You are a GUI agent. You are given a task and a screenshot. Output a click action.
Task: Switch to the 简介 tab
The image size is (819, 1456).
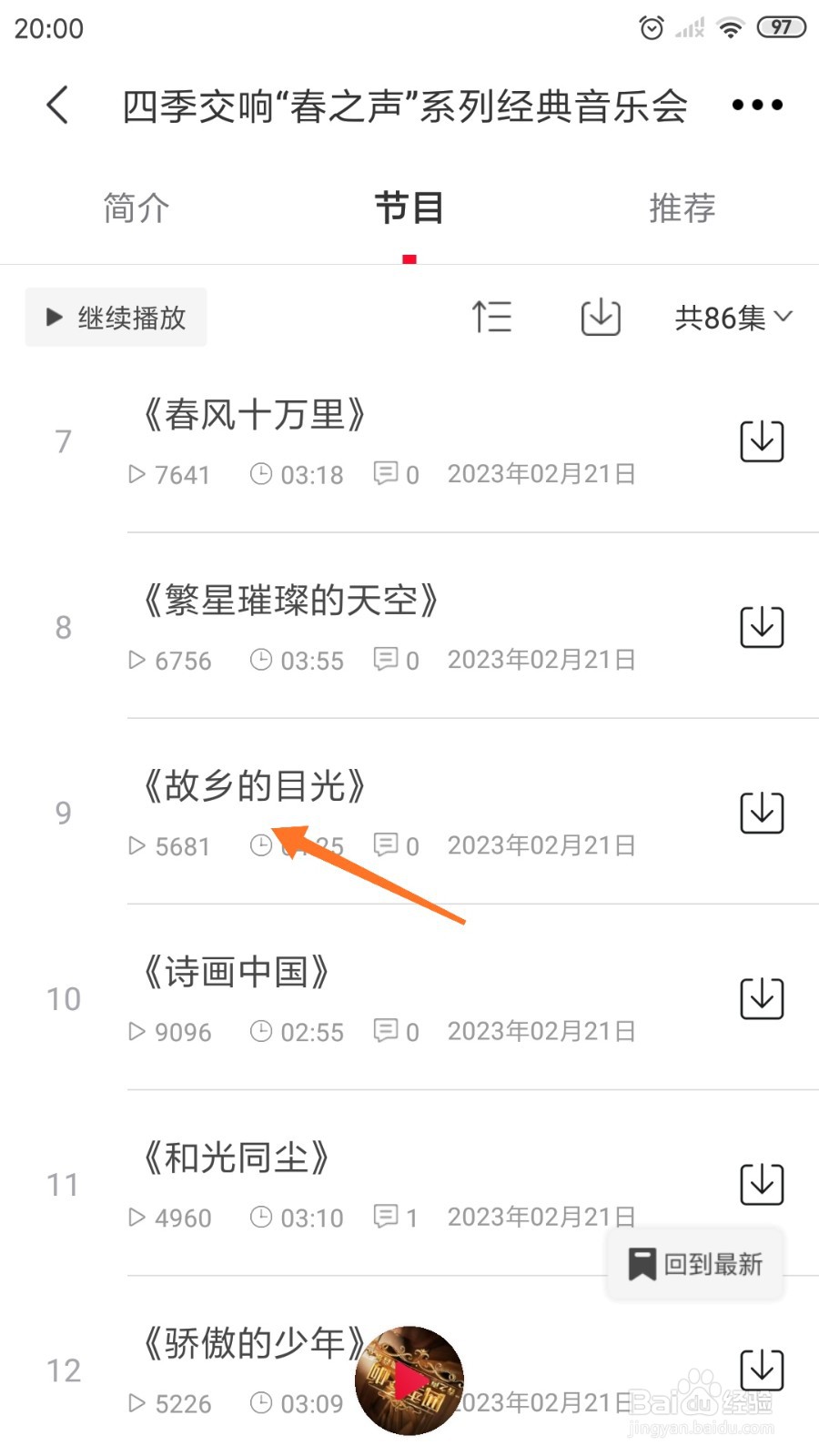tap(136, 207)
